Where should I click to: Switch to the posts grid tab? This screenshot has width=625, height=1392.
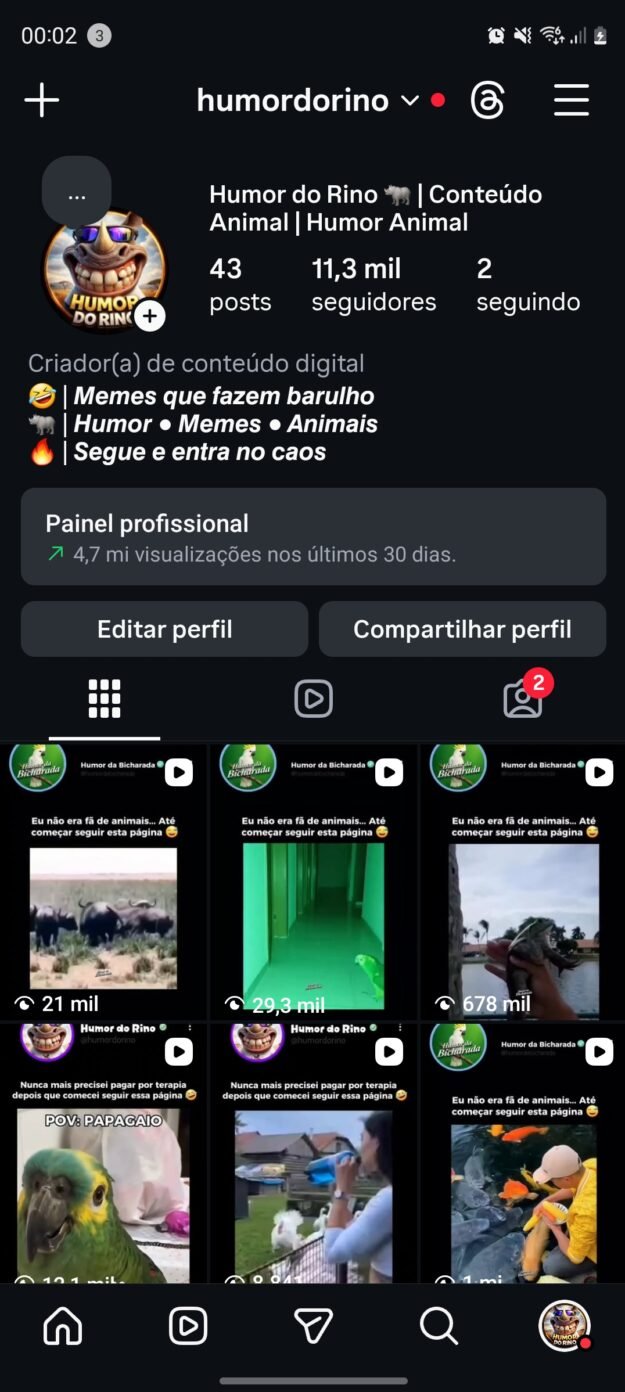(x=104, y=699)
